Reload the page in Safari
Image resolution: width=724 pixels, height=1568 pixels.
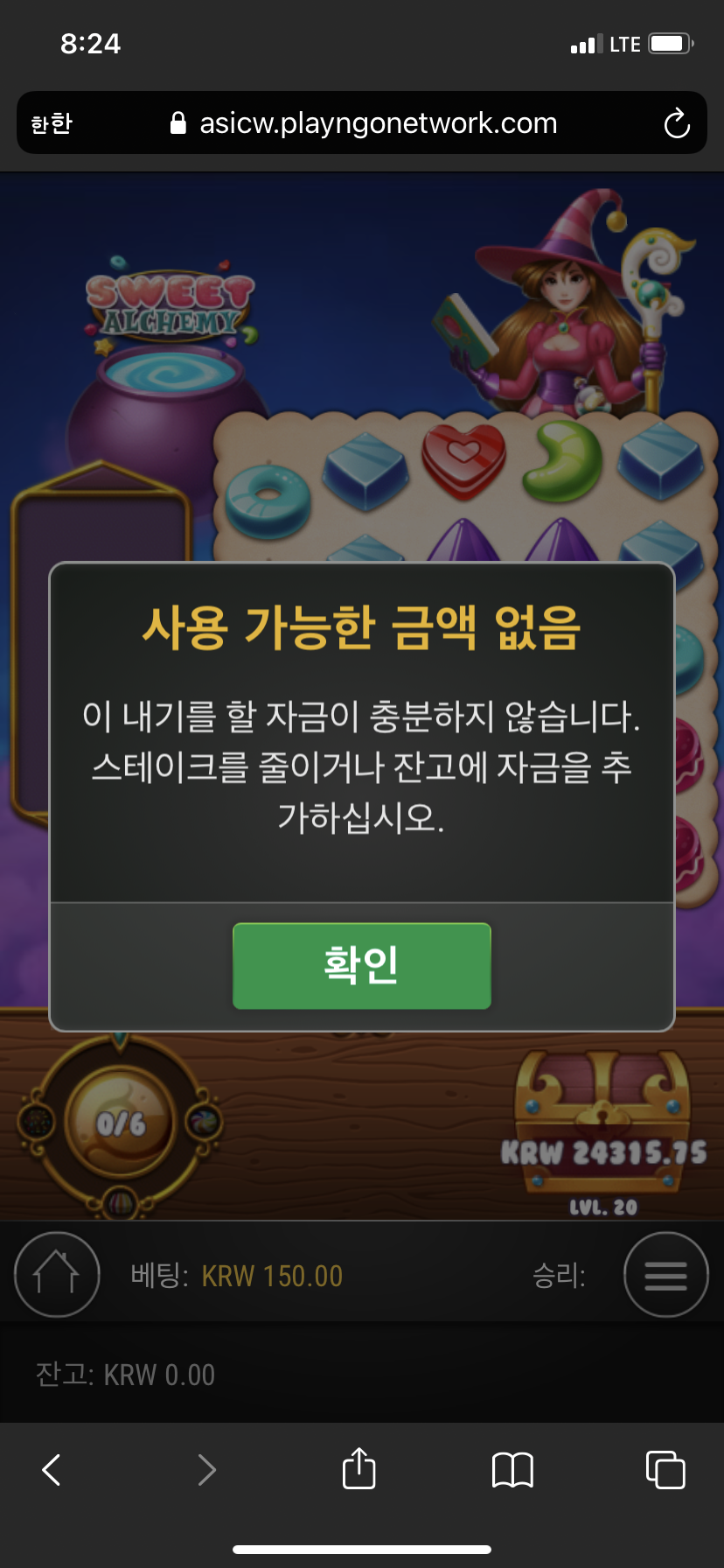click(x=676, y=123)
